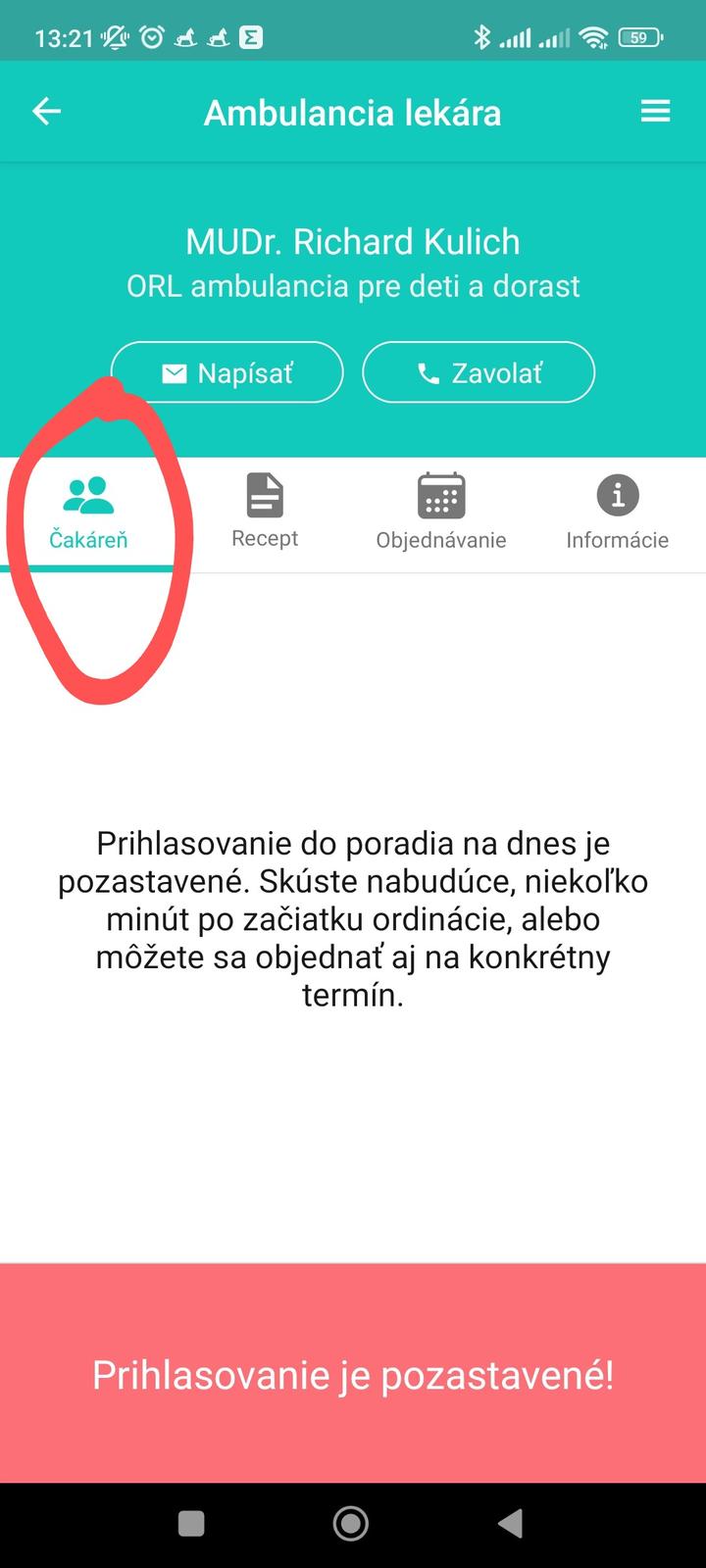Open recent apps from the navigation bar
706x1568 pixels.
tap(191, 1523)
